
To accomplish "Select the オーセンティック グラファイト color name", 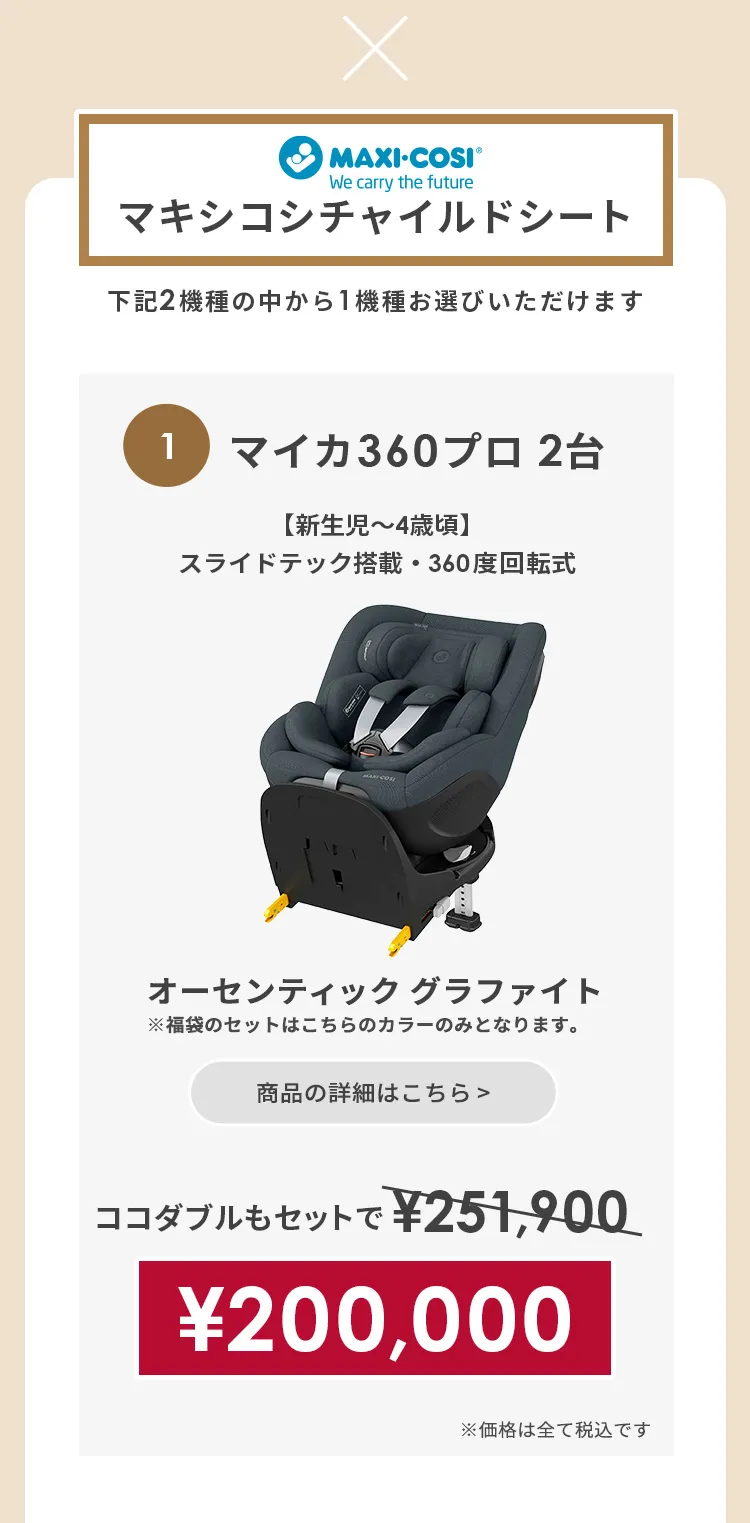I will tap(375, 989).
